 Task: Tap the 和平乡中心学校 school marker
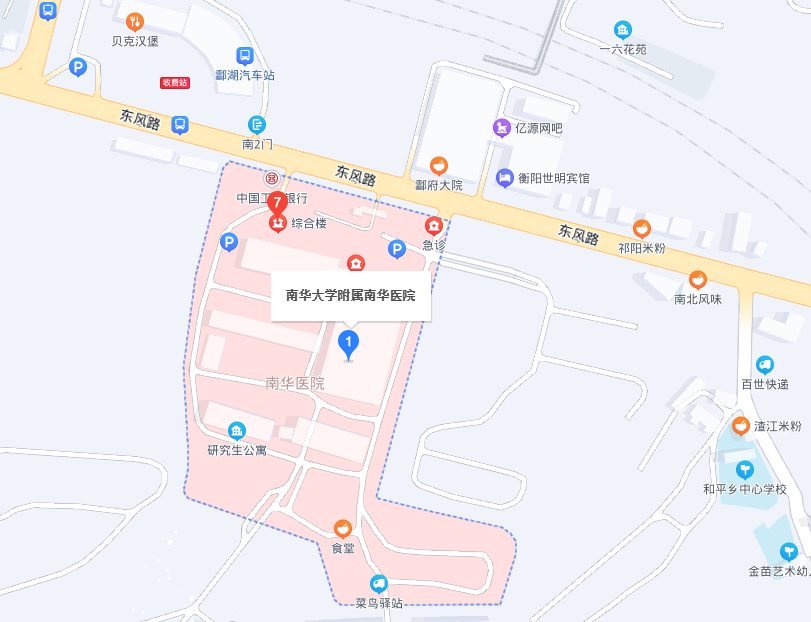pos(745,469)
